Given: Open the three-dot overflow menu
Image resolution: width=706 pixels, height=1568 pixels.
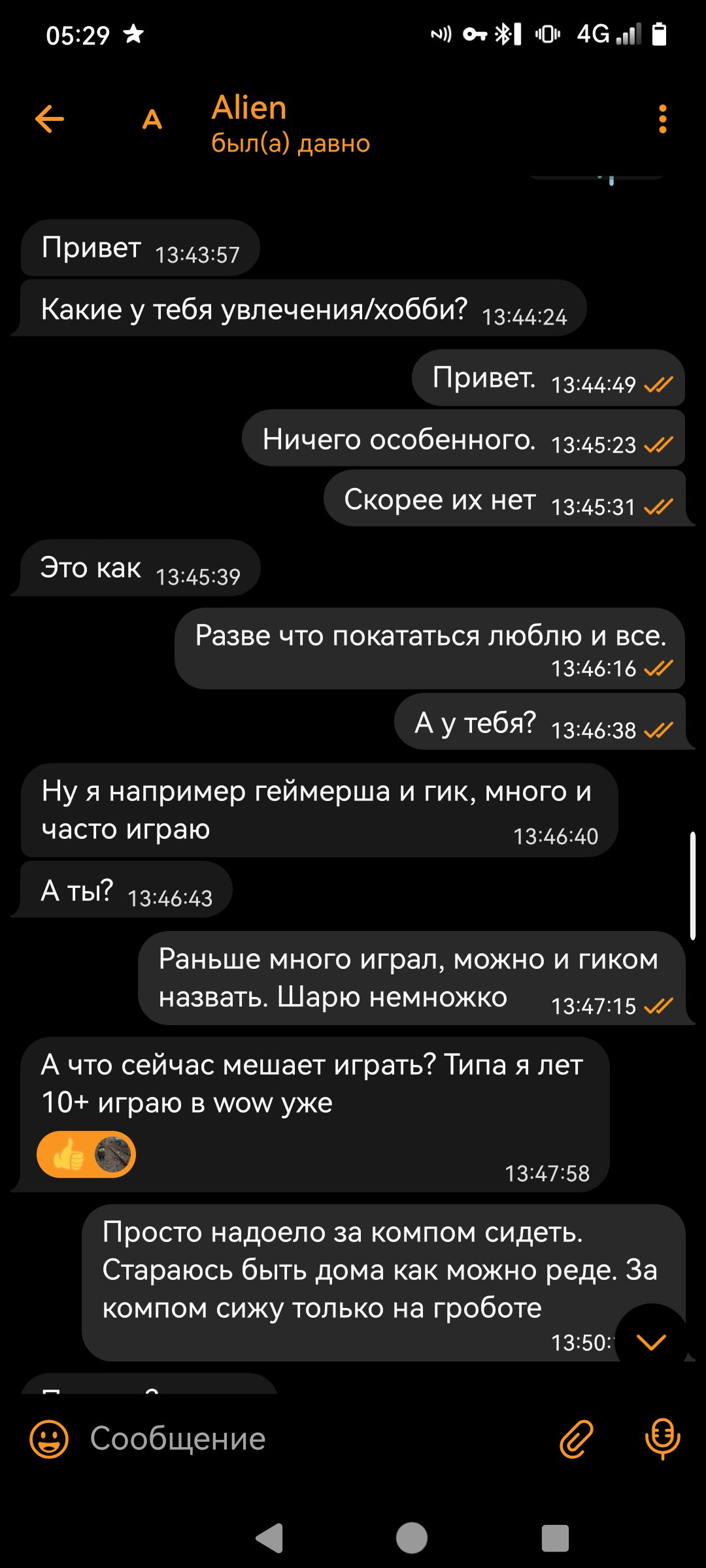Looking at the screenshot, I should [662, 120].
